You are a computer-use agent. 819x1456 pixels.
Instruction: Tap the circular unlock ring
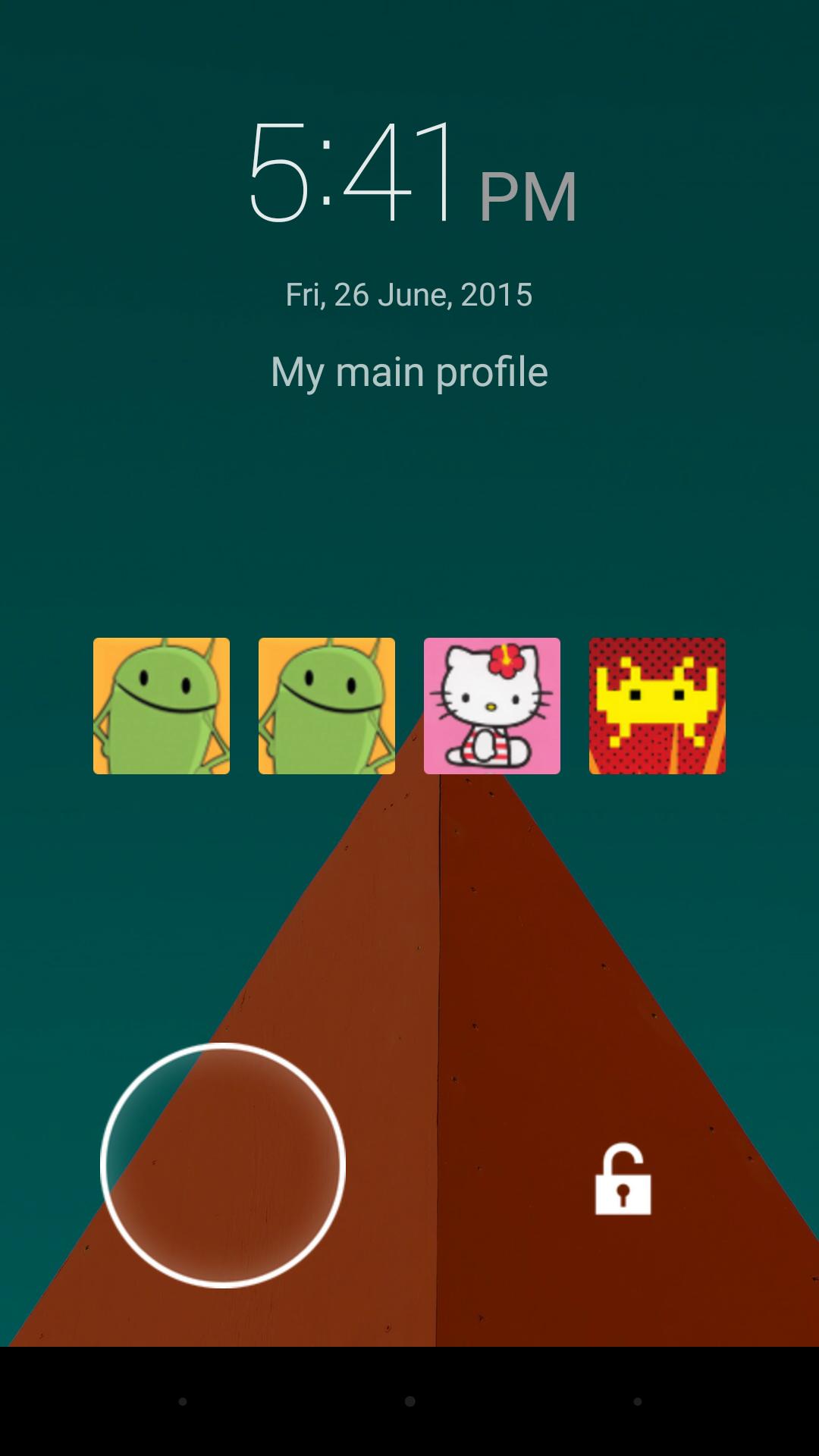pos(222,1164)
